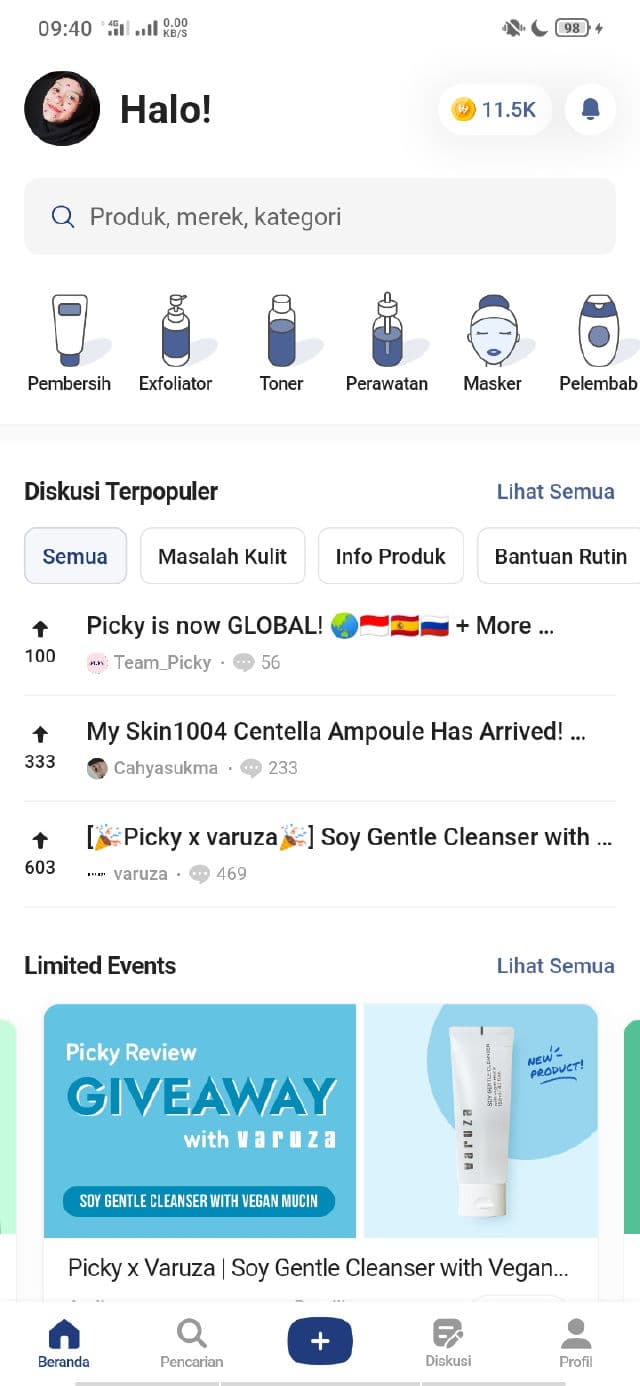This screenshot has height=1386, width=640.
Task: Tap the profile avatar photo
Action: coord(62,109)
